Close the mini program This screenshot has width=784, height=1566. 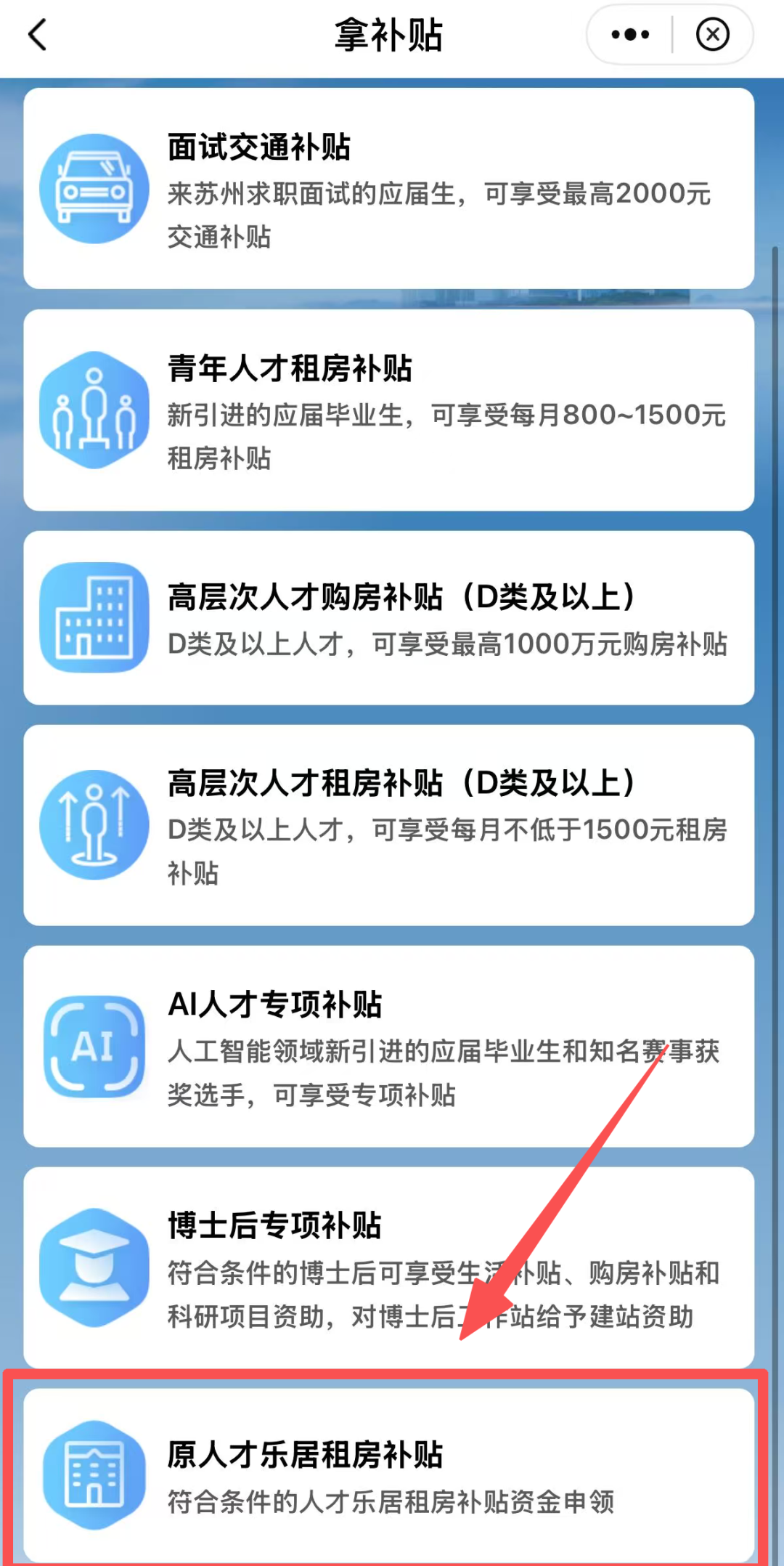click(712, 35)
